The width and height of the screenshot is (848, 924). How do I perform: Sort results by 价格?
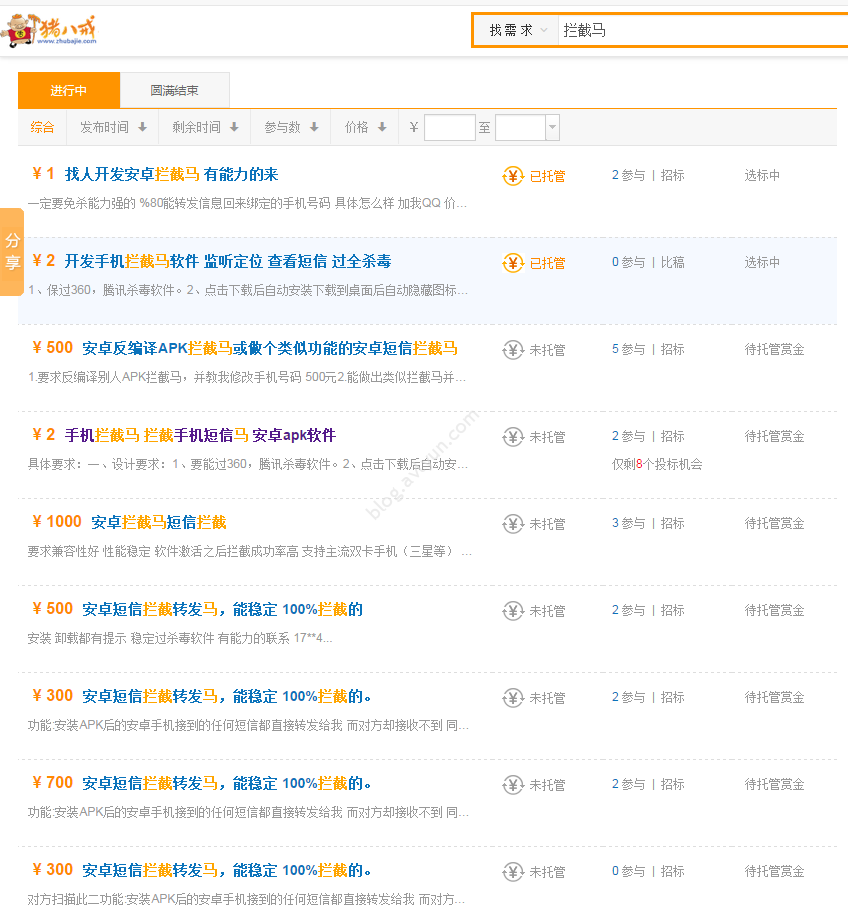point(365,127)
